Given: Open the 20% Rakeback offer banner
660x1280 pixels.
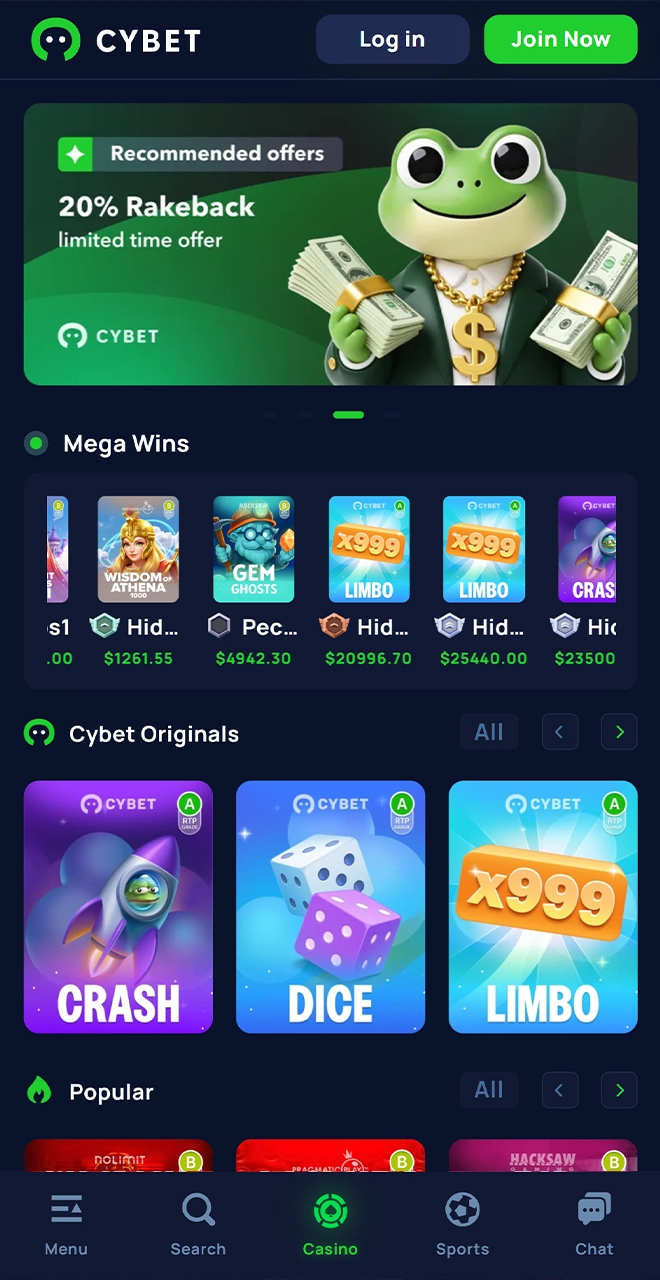Looking at the screenshot, I should (330, 244).
